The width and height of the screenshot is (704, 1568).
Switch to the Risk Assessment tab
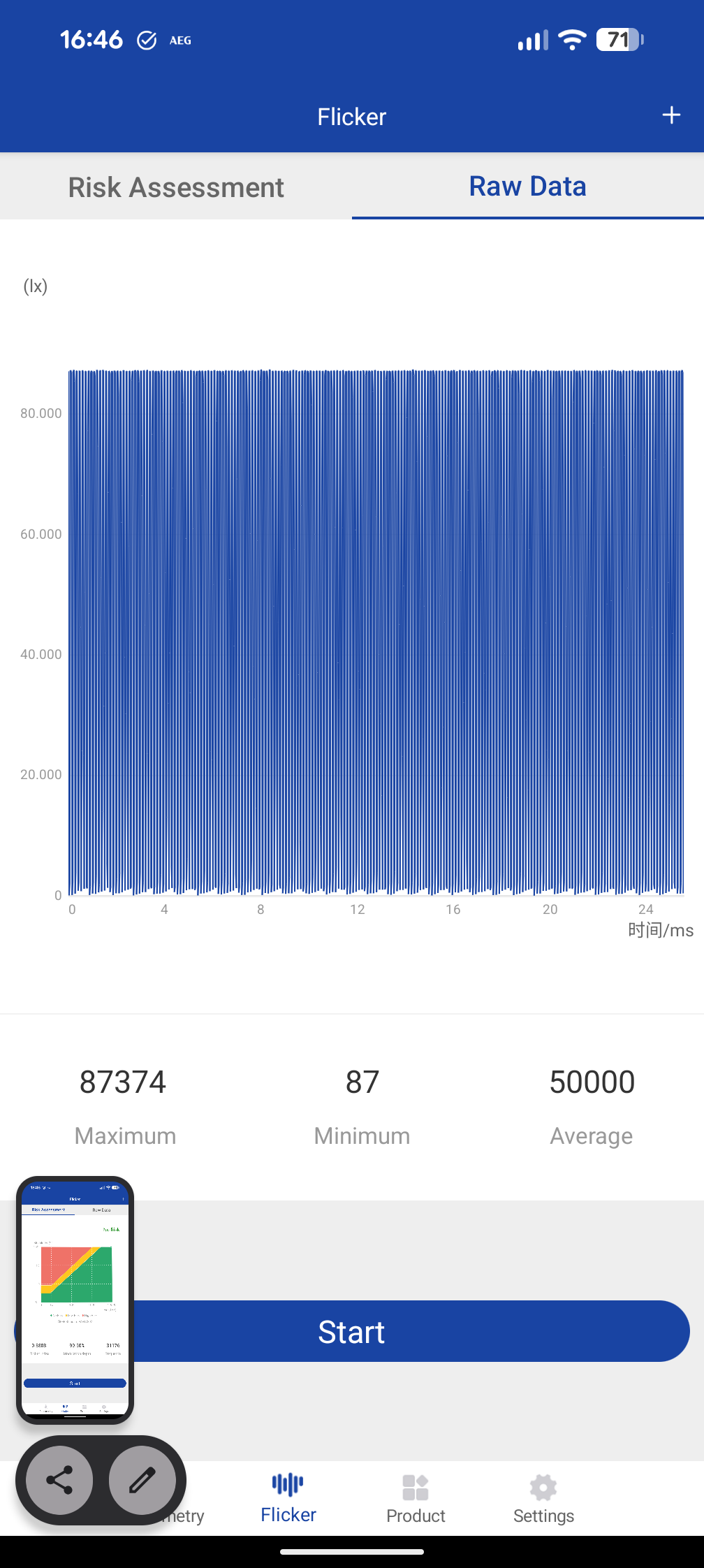pyautogui.click(x=176, y=187)
